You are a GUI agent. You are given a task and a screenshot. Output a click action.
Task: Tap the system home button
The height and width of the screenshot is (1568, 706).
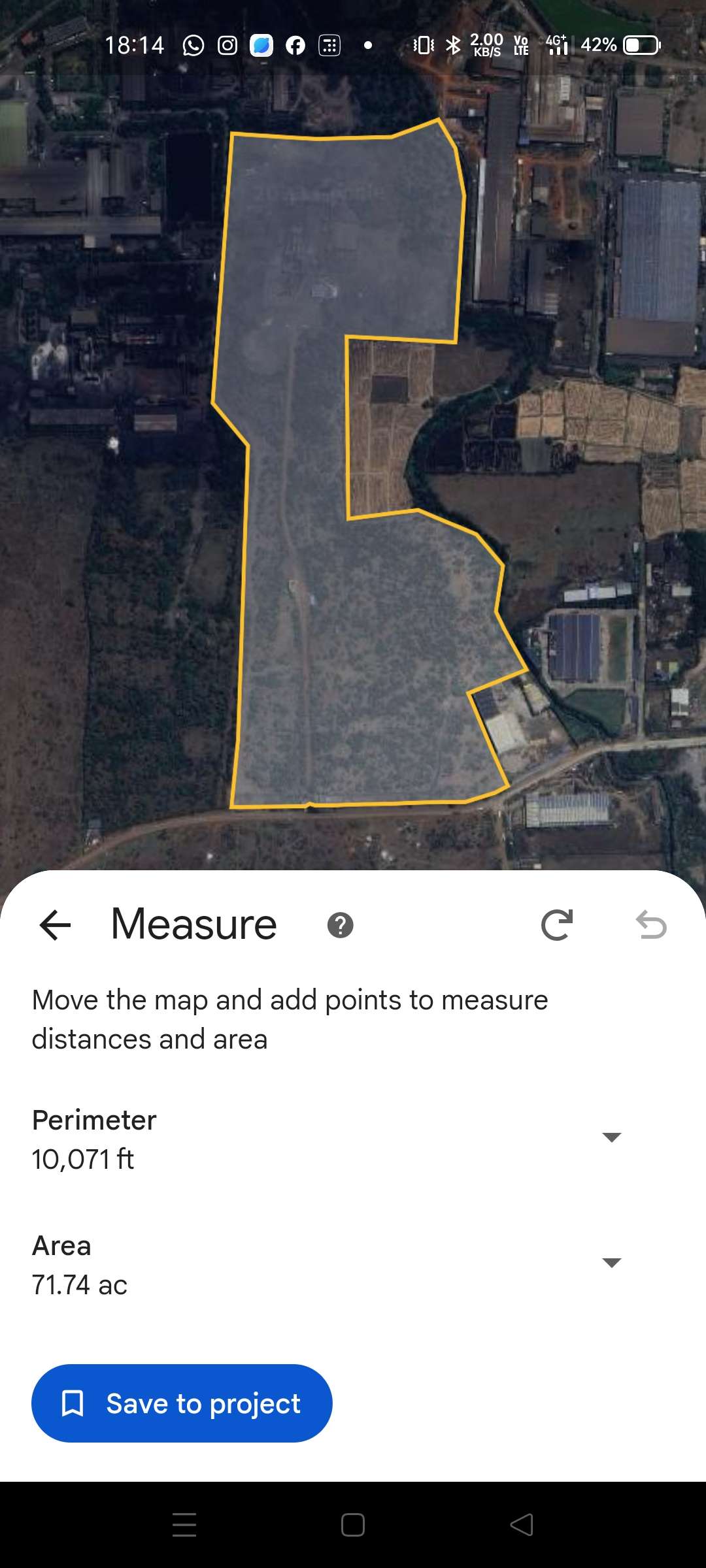[353, 1525]
